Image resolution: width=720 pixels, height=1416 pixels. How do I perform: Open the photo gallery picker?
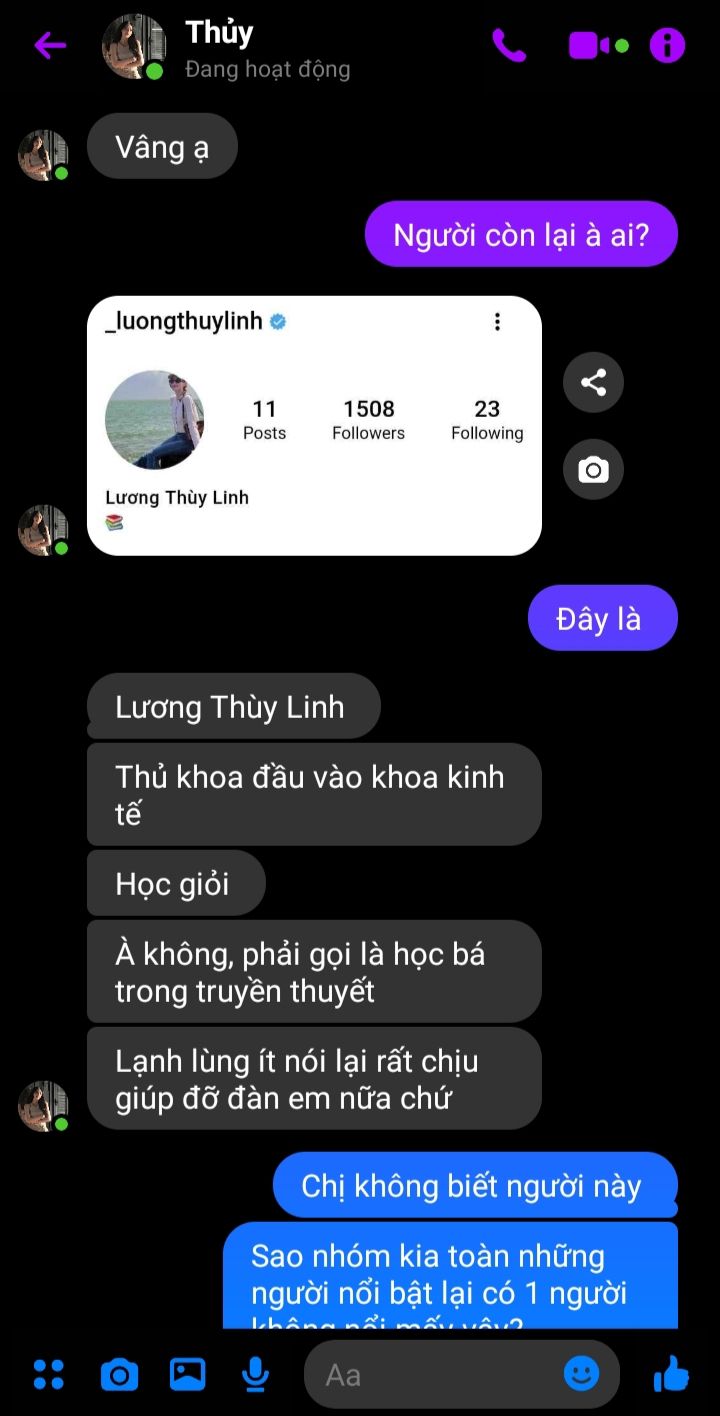tap(187, 1375)
